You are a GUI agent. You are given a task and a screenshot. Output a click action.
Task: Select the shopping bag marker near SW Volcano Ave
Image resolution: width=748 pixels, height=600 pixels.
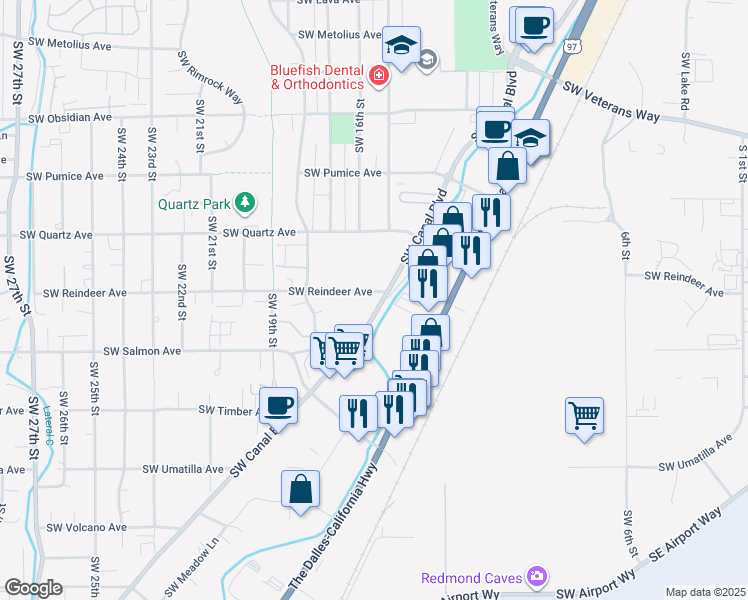(x=300, y=489)
